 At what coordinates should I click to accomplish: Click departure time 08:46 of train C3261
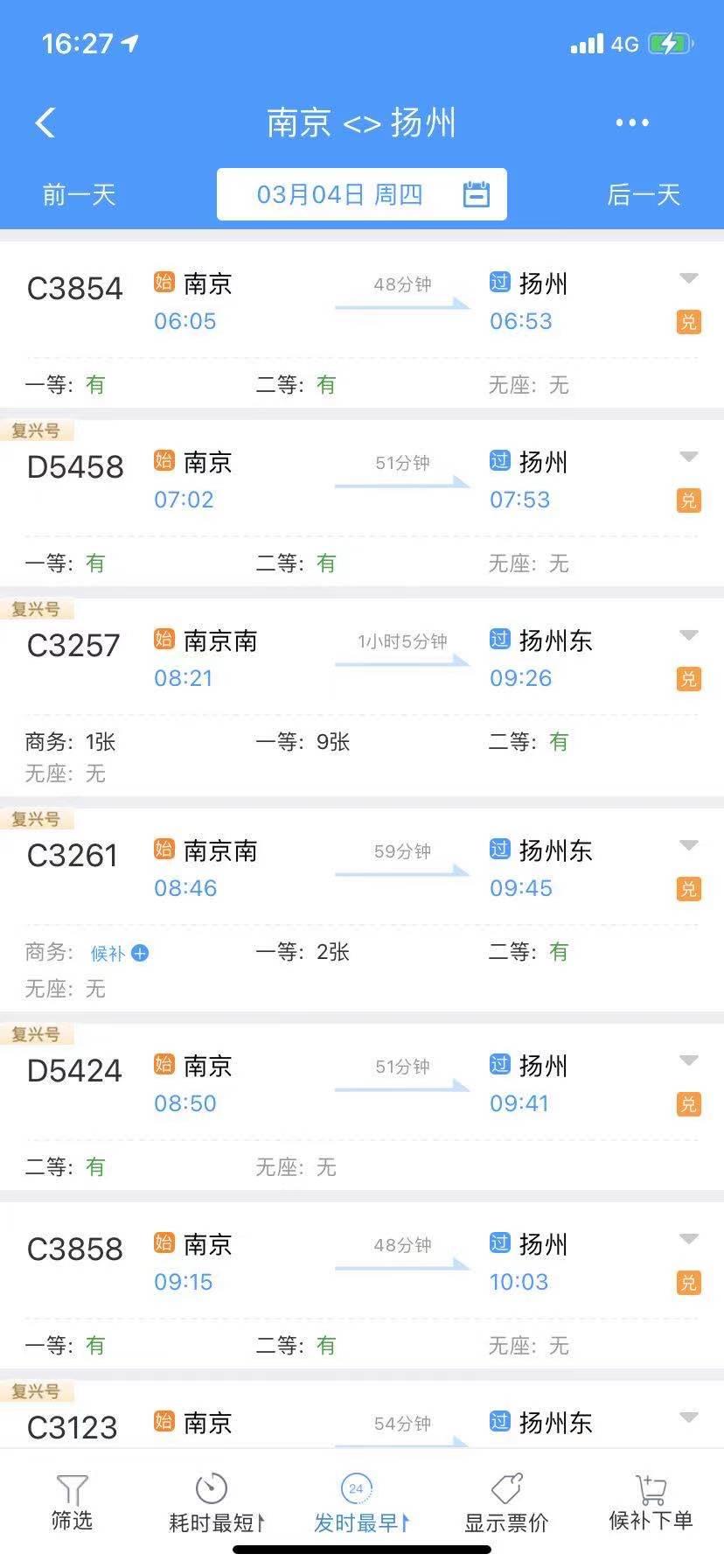click(x=184, y=888)
